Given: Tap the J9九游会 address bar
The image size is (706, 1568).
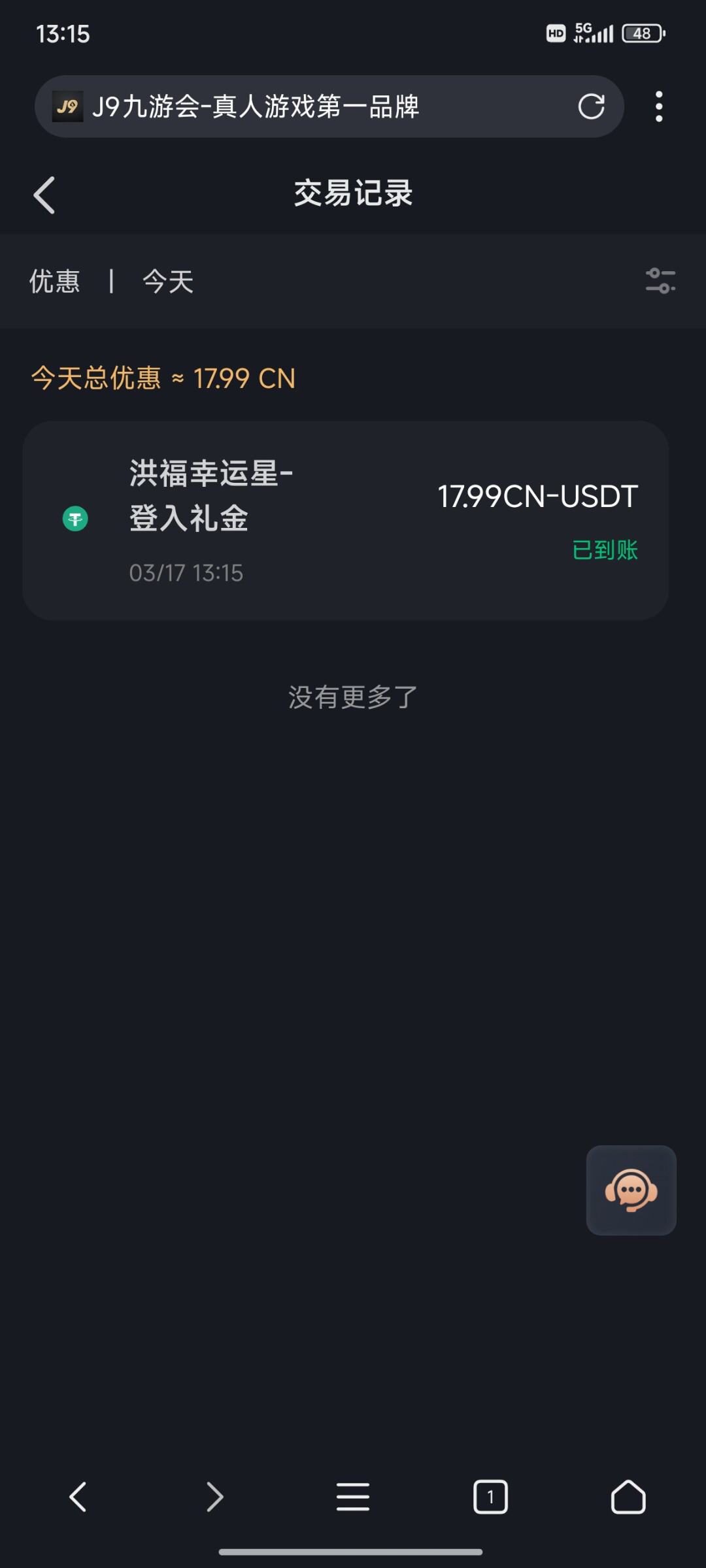Looking at the screenshot, I should [x=314, y=106].
